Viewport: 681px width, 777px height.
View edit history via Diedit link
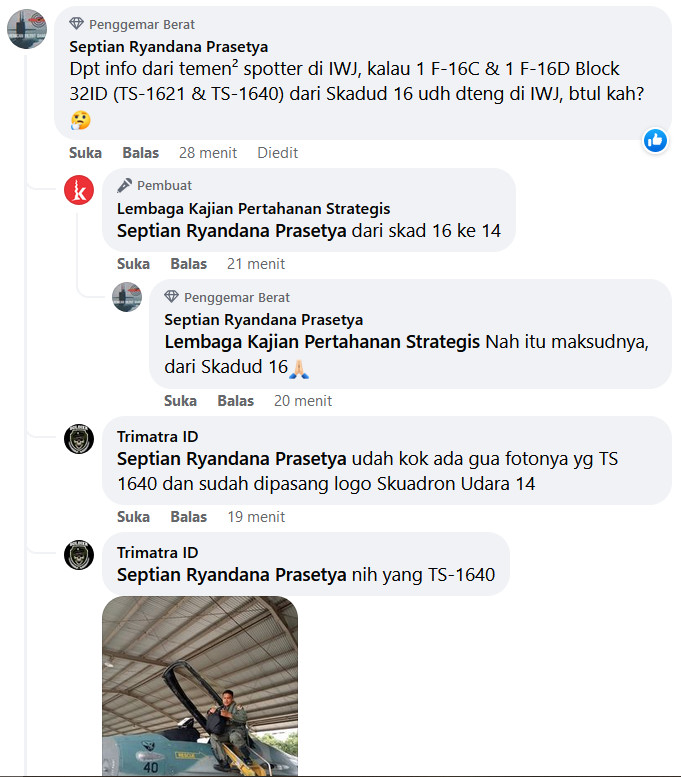click(277, 153)
